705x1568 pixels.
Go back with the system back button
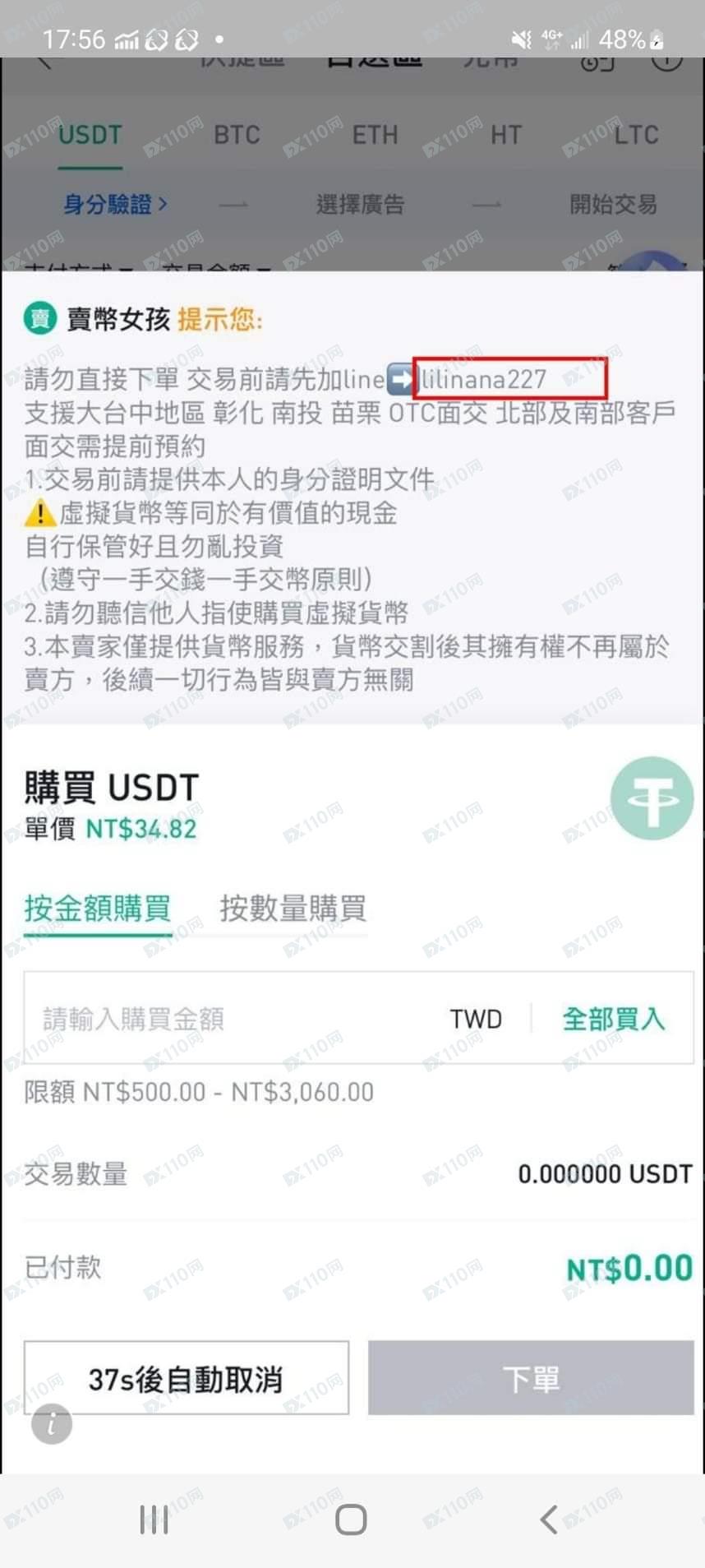pos(549,1519)
